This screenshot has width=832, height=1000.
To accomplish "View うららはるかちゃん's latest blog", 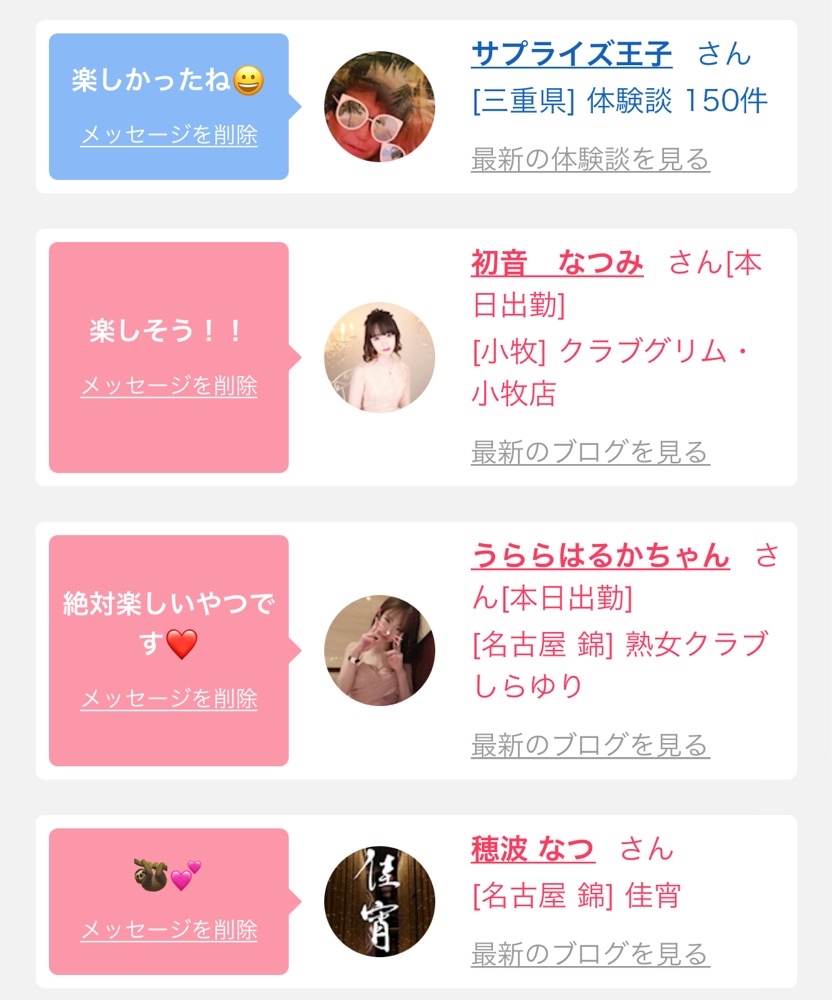I will coord(590,745).
